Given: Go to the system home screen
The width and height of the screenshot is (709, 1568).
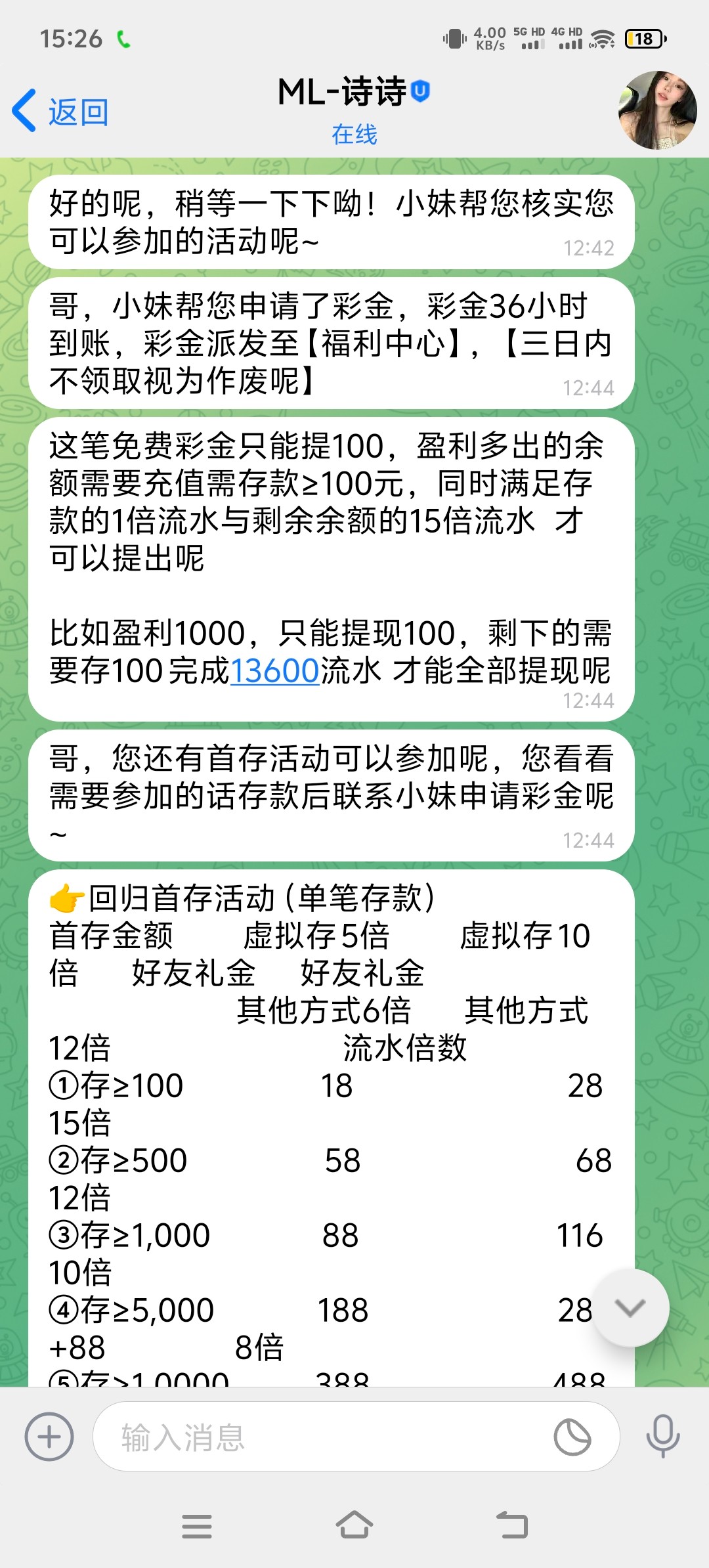Looking at the screenshot, I should click(x=354, y=1525).
